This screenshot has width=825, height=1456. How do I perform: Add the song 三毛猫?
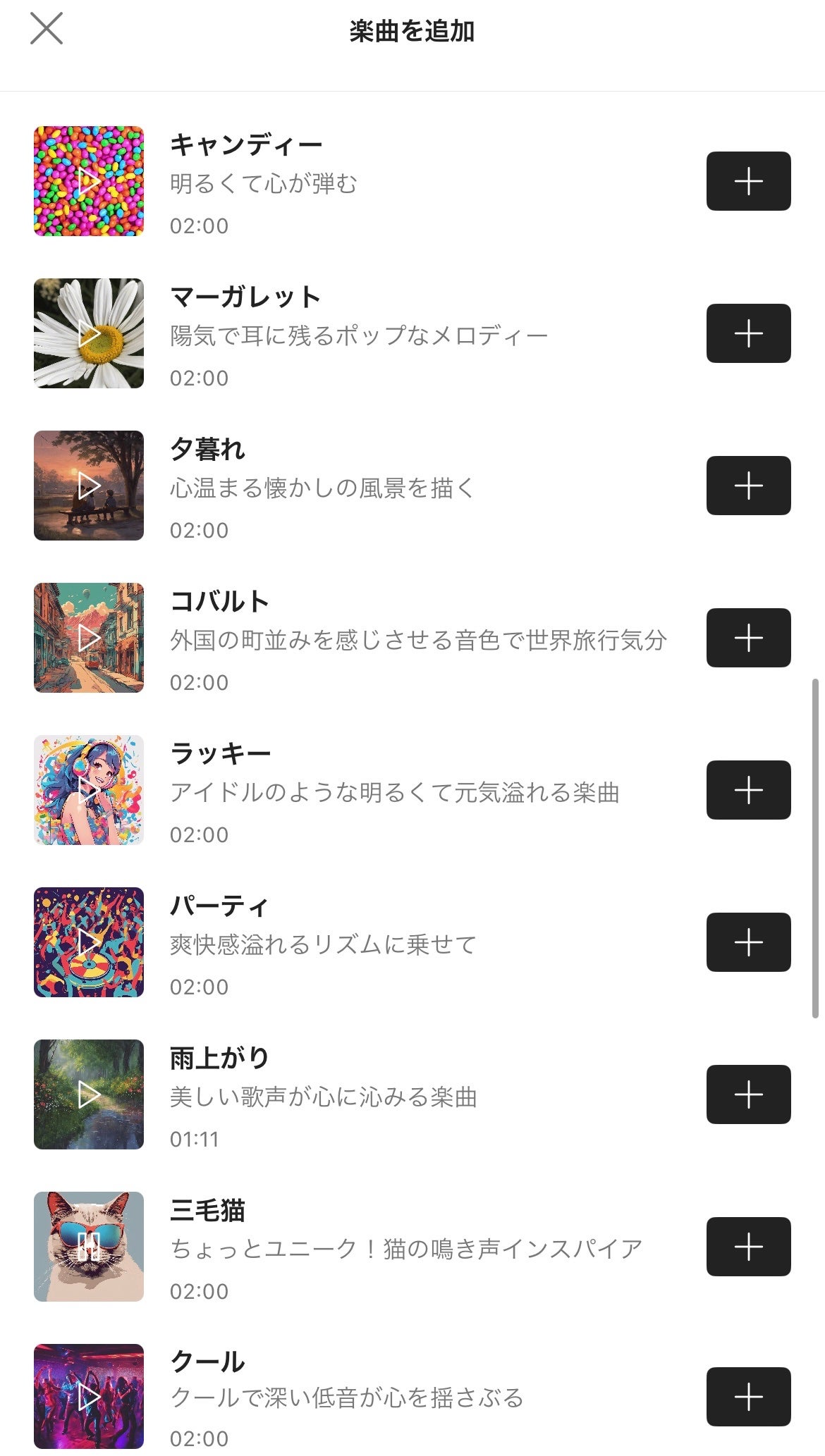click(x=748, y=1247)
